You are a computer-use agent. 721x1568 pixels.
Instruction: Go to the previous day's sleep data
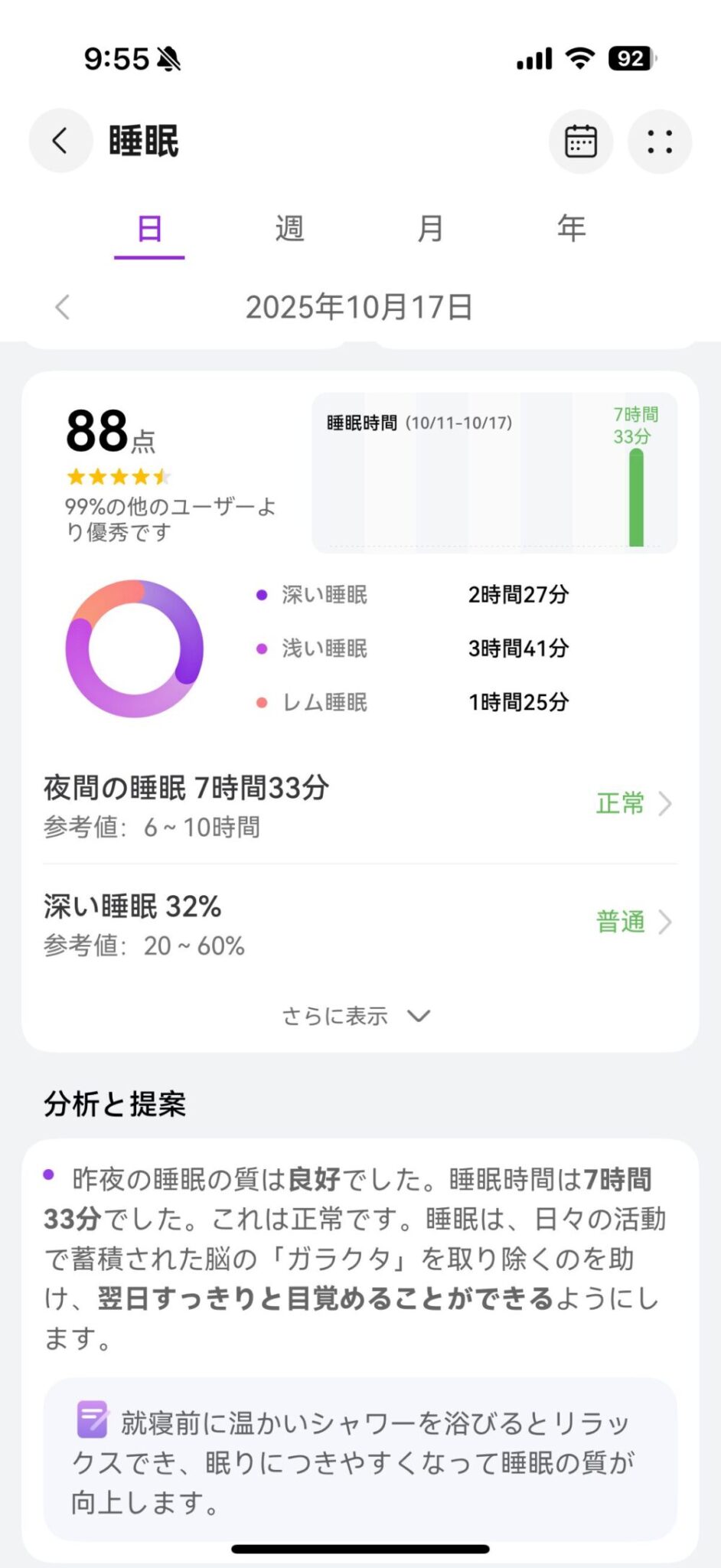tap(63, 307)
